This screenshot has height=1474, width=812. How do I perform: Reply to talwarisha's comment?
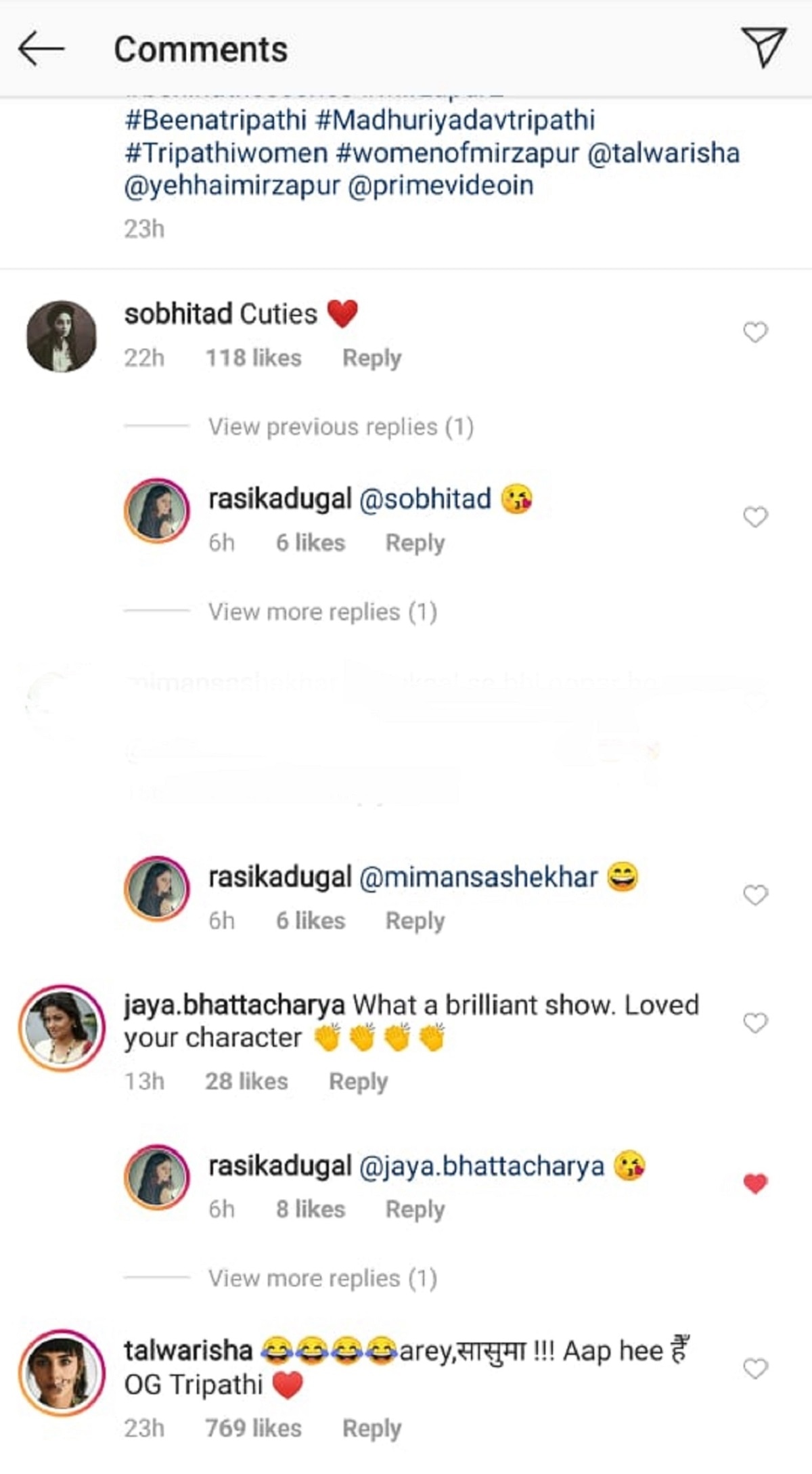pyautogui.click(x=371, y=1429)
